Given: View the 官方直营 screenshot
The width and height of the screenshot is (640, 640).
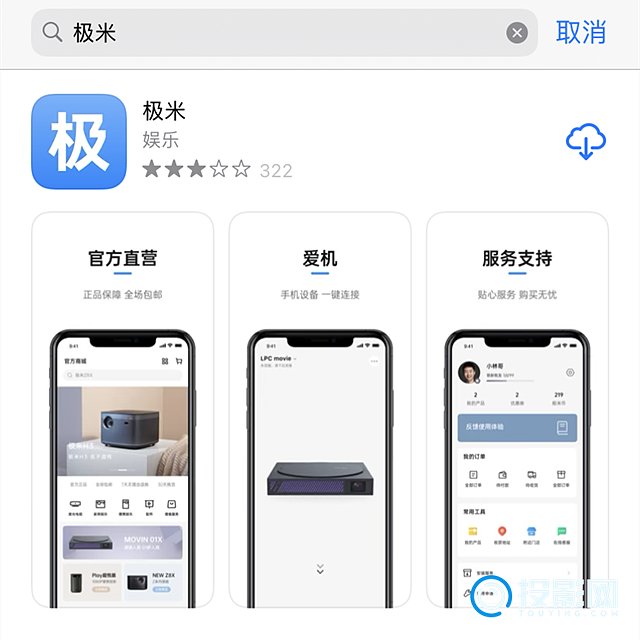Looking at the screenshot, I should [122, 410].
